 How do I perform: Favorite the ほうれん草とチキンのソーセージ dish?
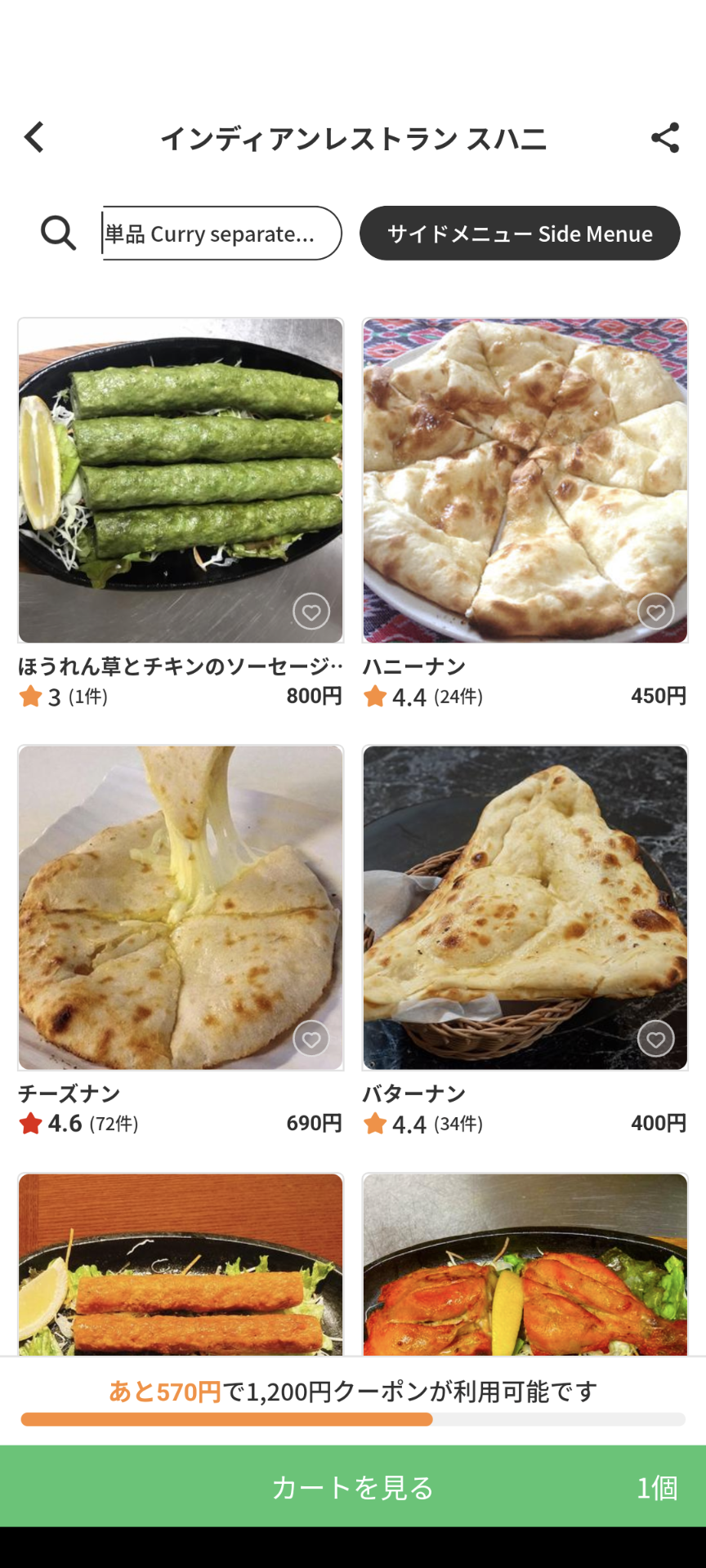(311, 611)
